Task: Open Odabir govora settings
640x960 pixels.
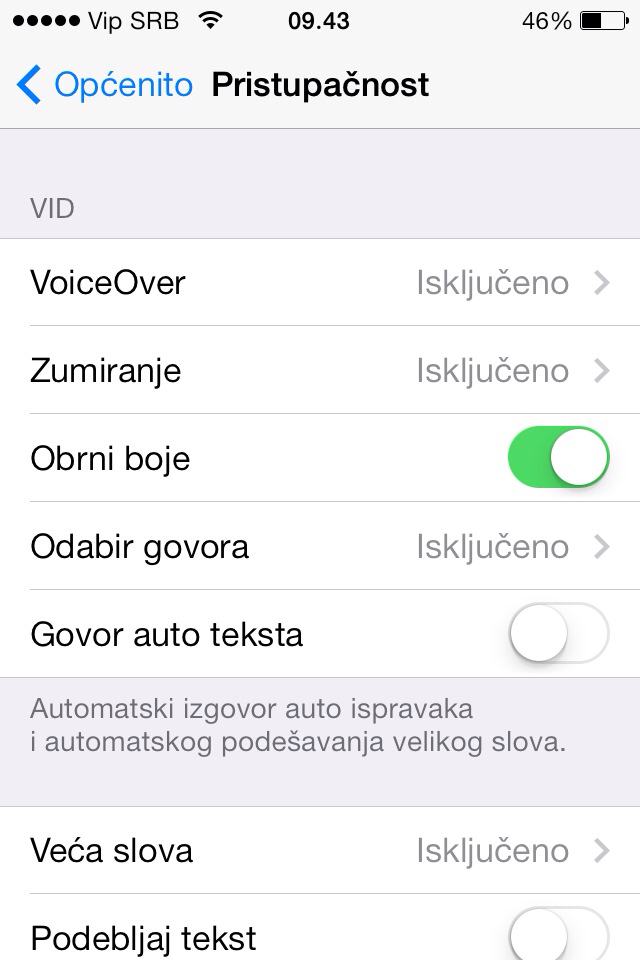Action: coord(320,547)
